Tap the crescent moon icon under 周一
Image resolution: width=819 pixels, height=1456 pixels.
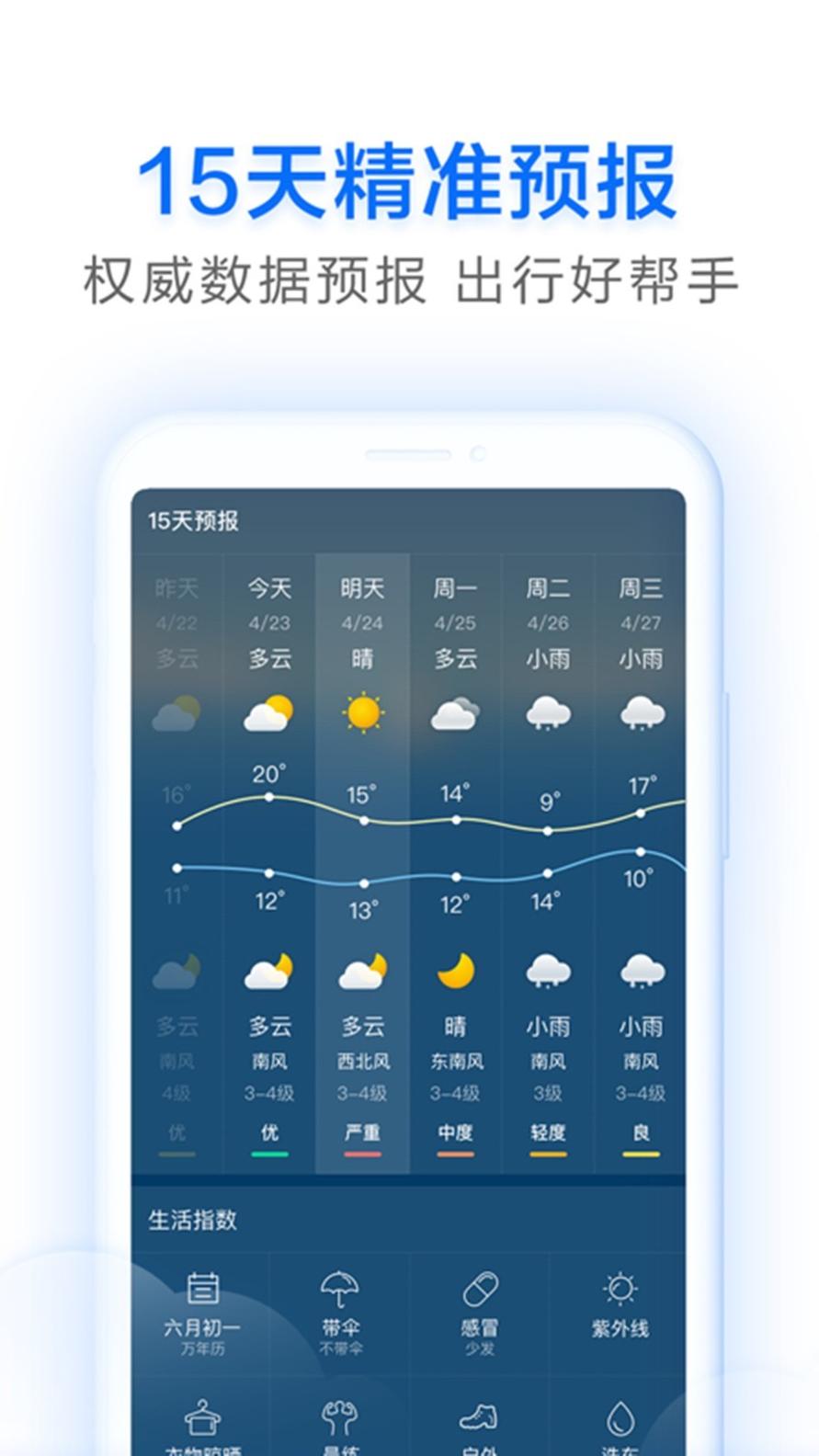(x=456, y=970)
